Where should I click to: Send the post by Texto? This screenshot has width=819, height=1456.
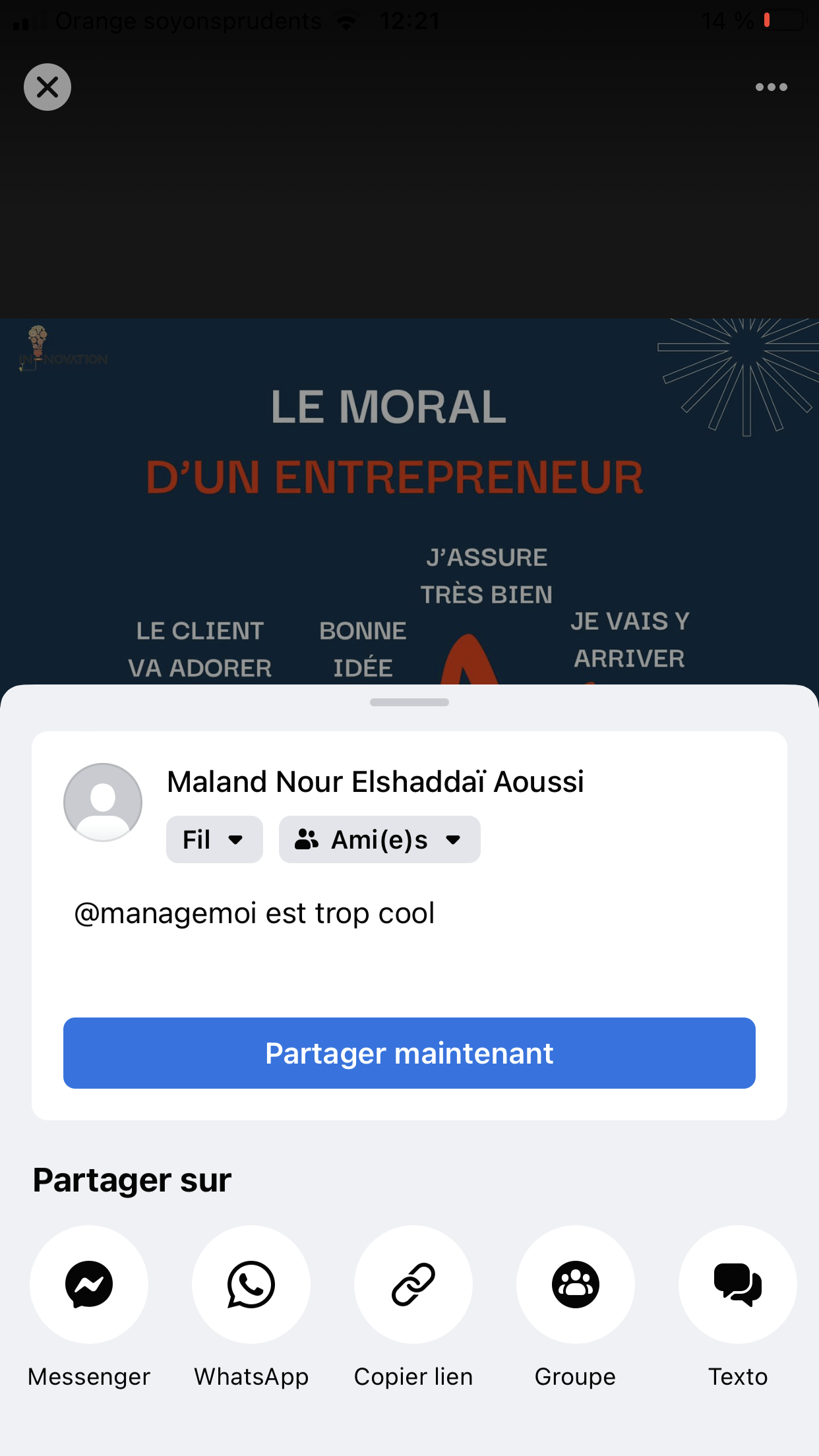click(738, 1285)
